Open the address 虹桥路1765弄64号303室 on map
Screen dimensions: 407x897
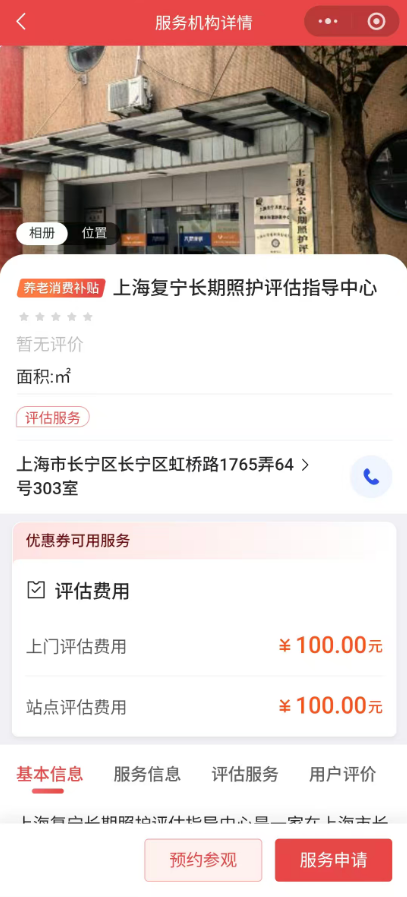tap(163, 477)
